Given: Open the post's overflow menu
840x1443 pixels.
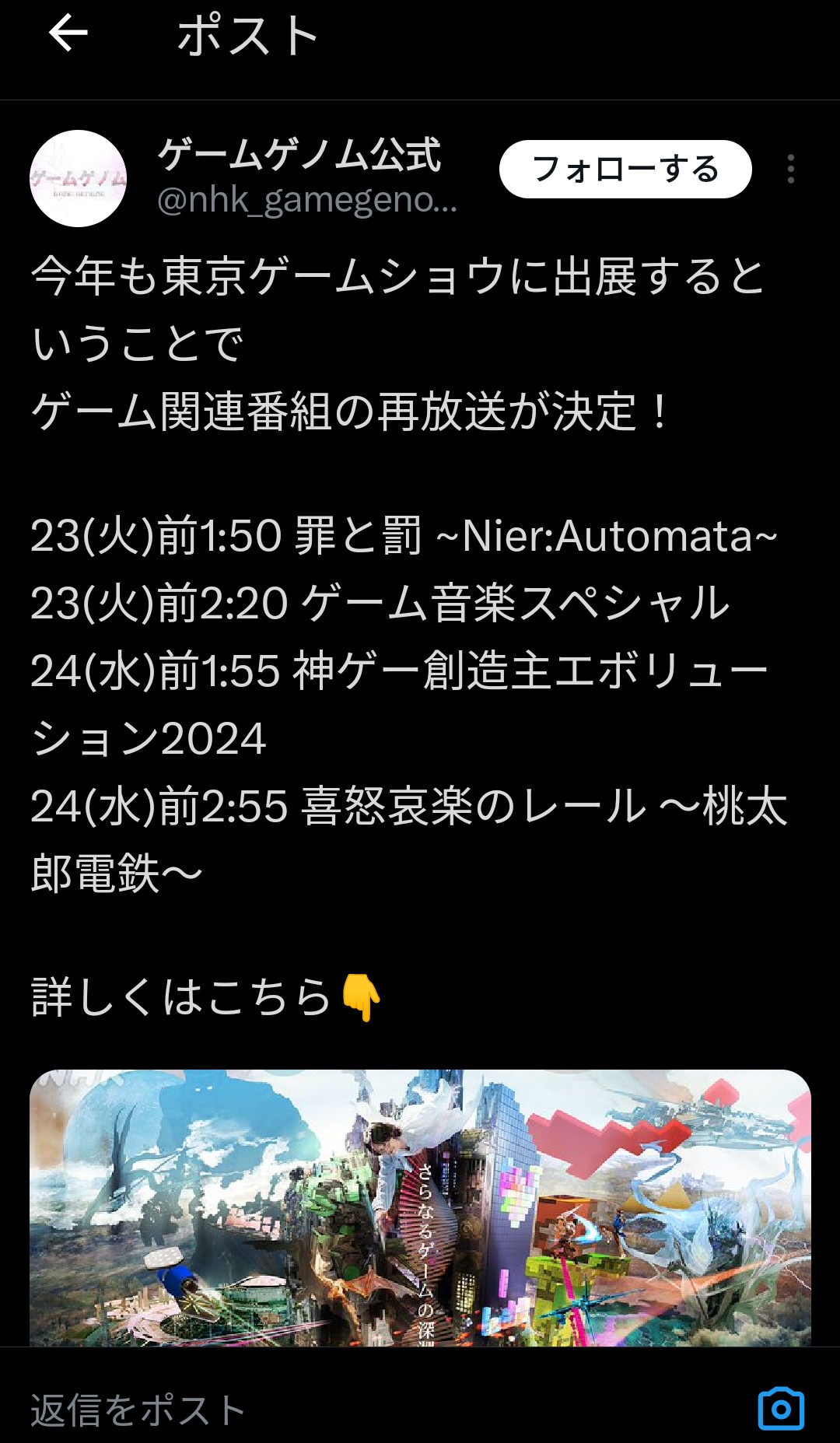Looking at the screenshot, I should click(790, 169).
